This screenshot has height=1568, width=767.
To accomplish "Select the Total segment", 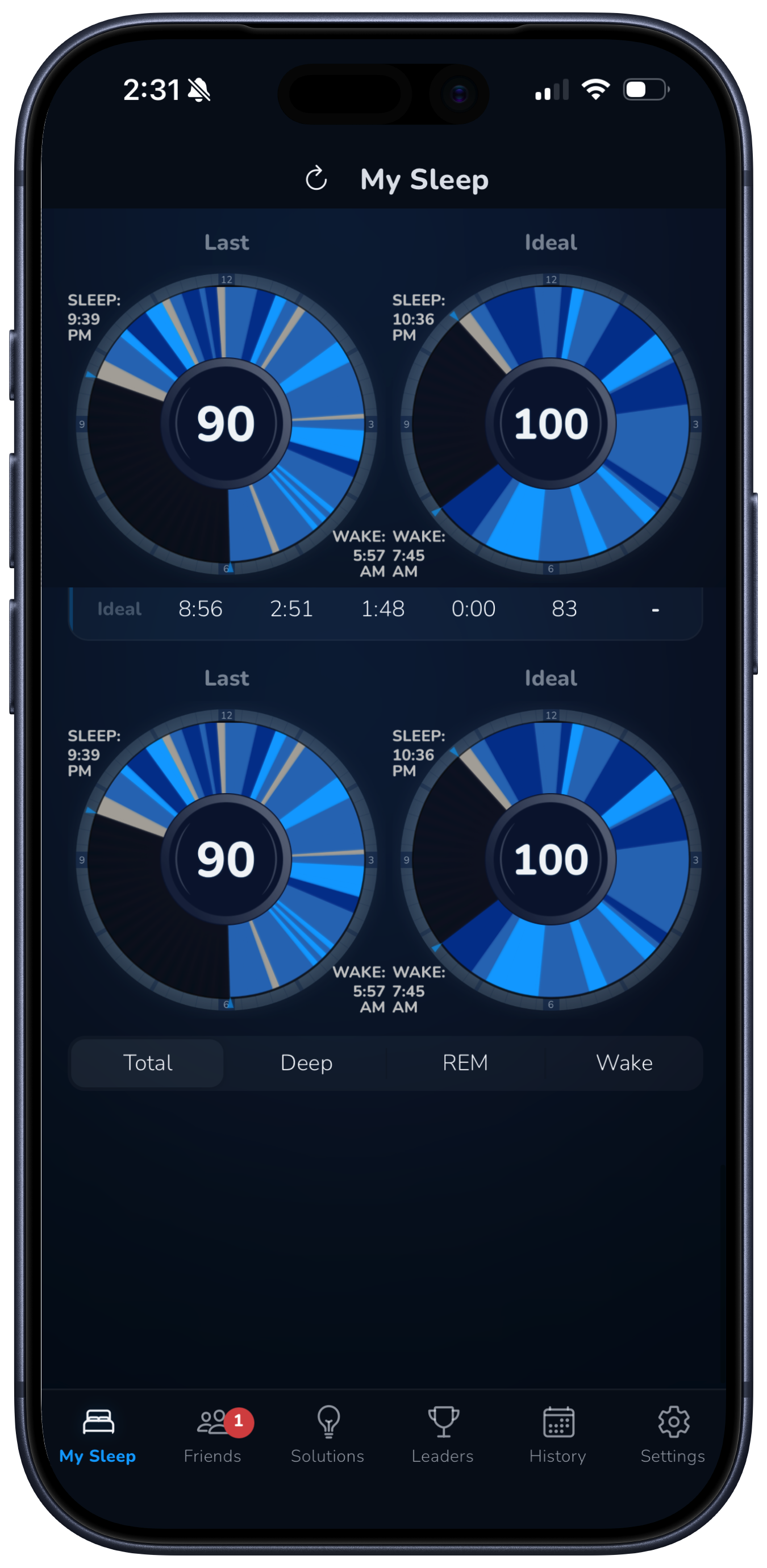I will (x=147, y=1063).
